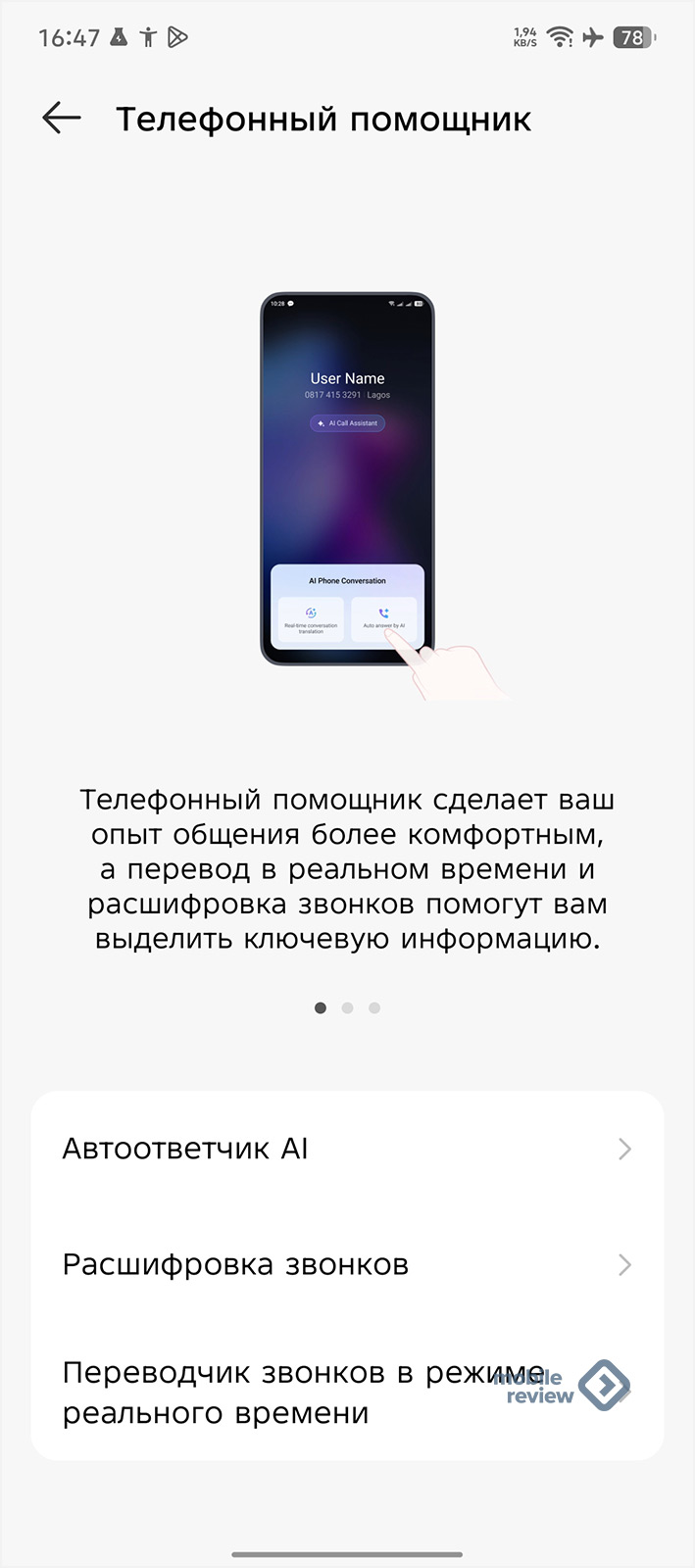Open Расшифровка звонков settings
This screenshot has width=695, height=1568.
point(347,1264)
